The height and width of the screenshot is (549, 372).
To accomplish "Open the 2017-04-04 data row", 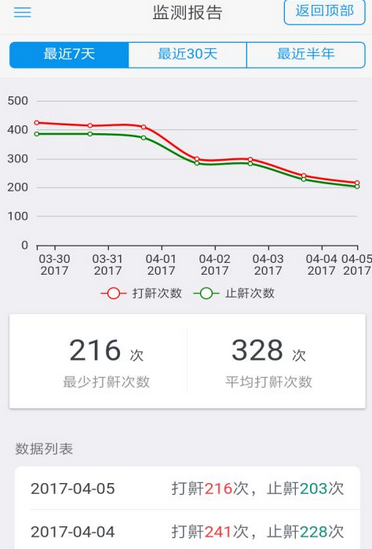I will click(187, 529).
